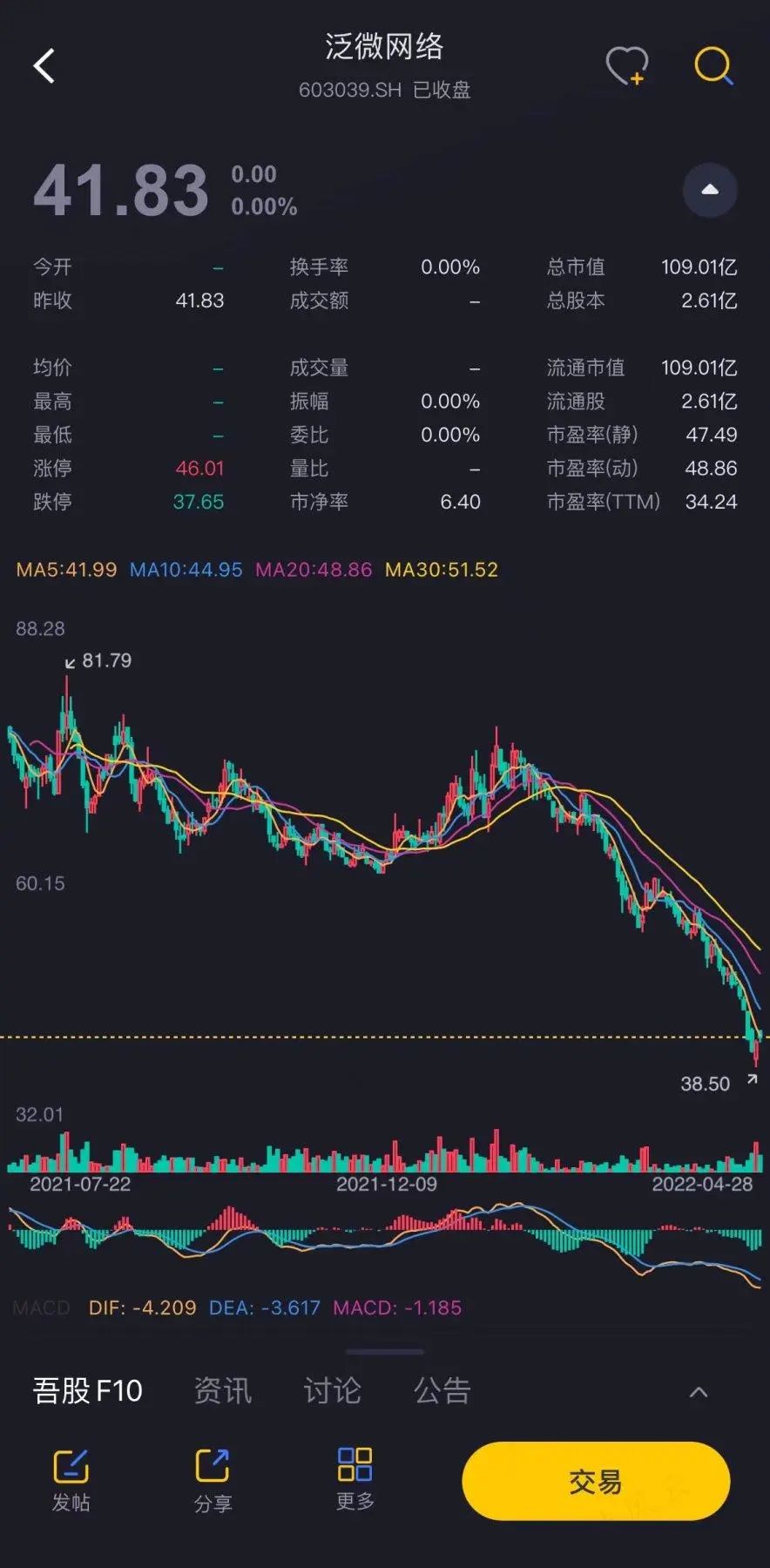Screen dimensions: 770x1568
Task: Switch to the 资讯 tab
Action: tap(223, 1391)
